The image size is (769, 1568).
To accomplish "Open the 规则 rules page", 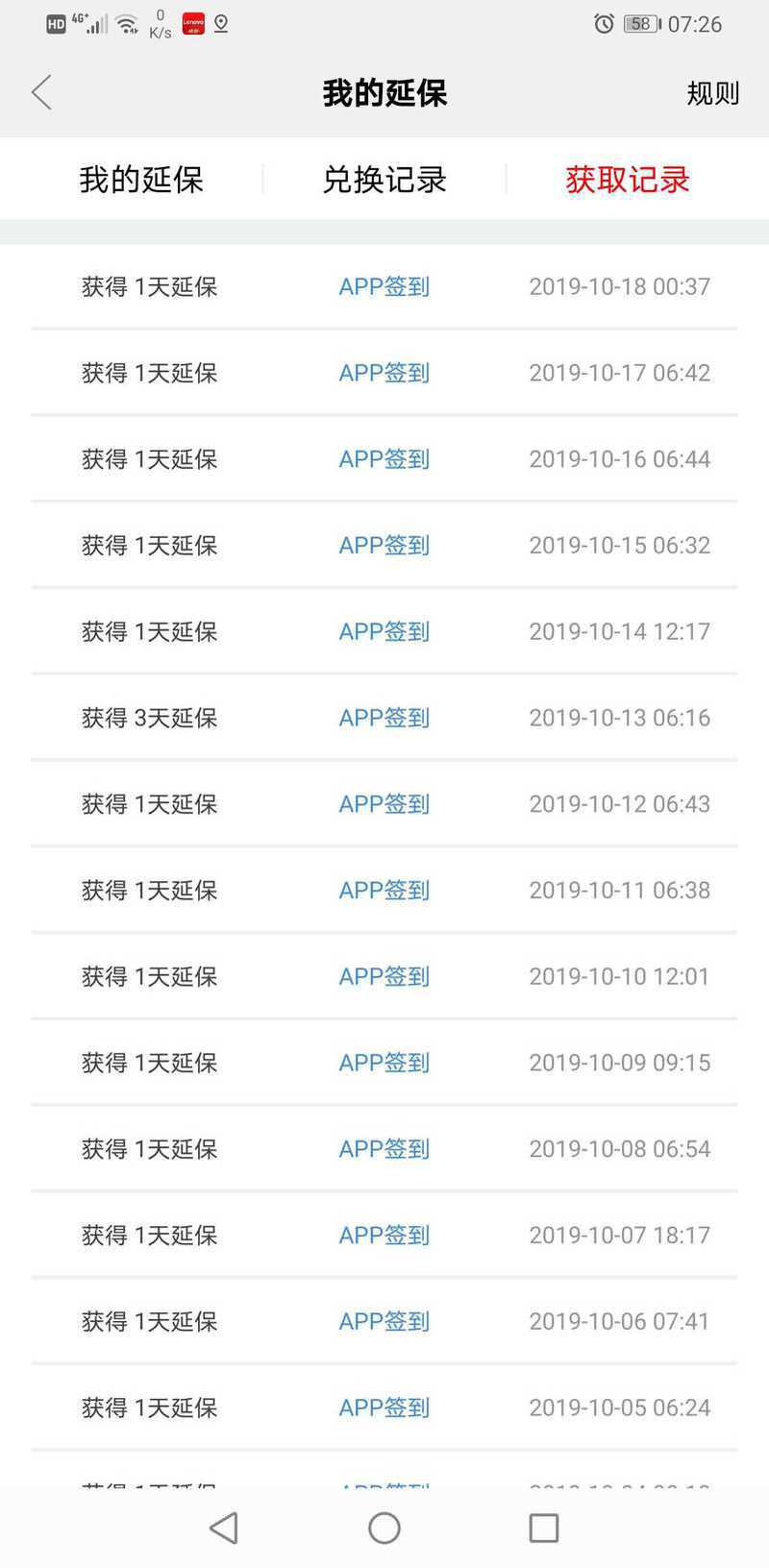I will 712,93.
